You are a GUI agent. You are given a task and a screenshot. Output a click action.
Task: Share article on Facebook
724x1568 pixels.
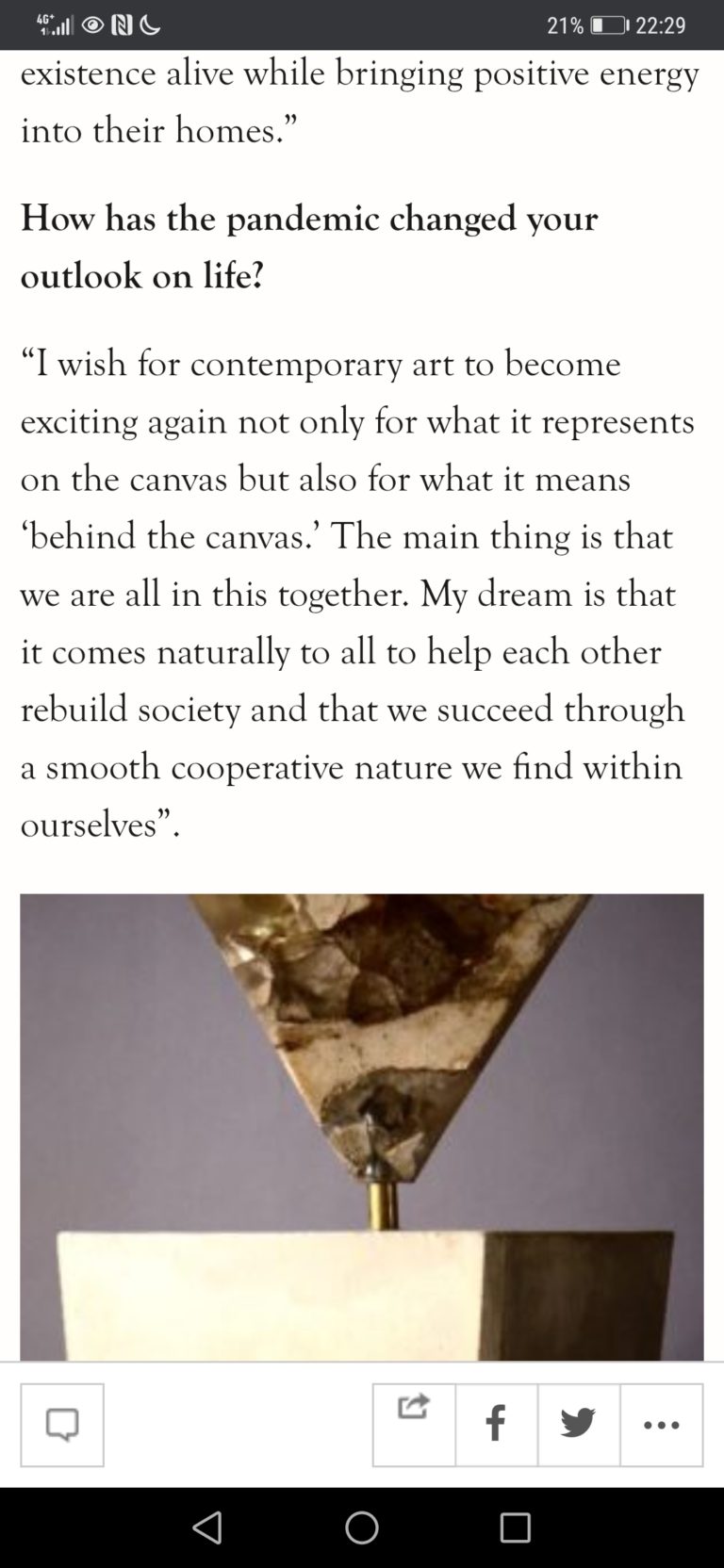pos(497,1425)
